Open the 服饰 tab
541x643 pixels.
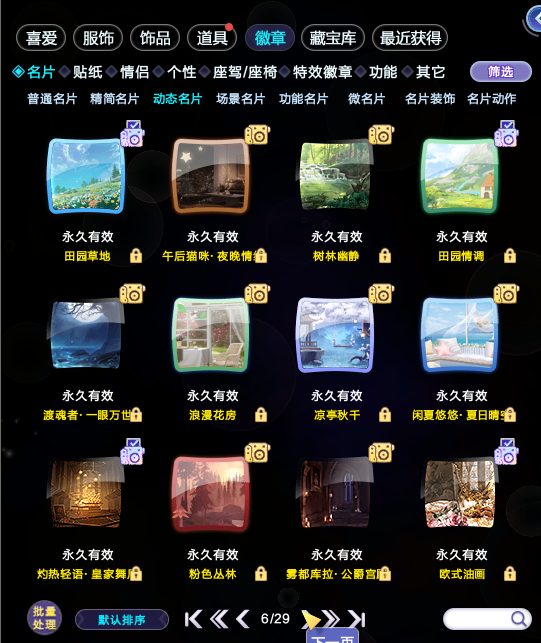pyautogui.click(x=98, y=38)
